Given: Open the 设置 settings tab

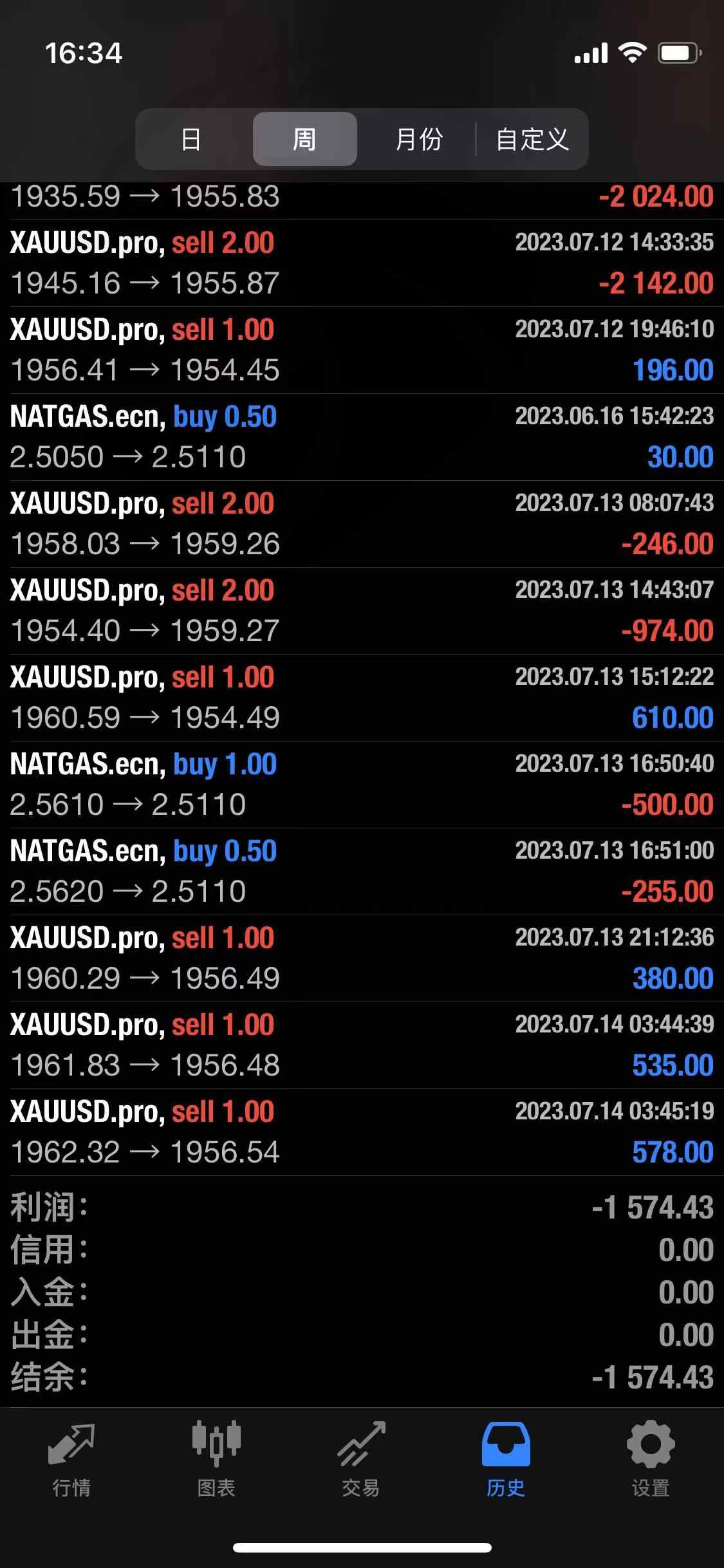Looking at the screenshot, I should pyautogui.click(x=651, y=1460).
